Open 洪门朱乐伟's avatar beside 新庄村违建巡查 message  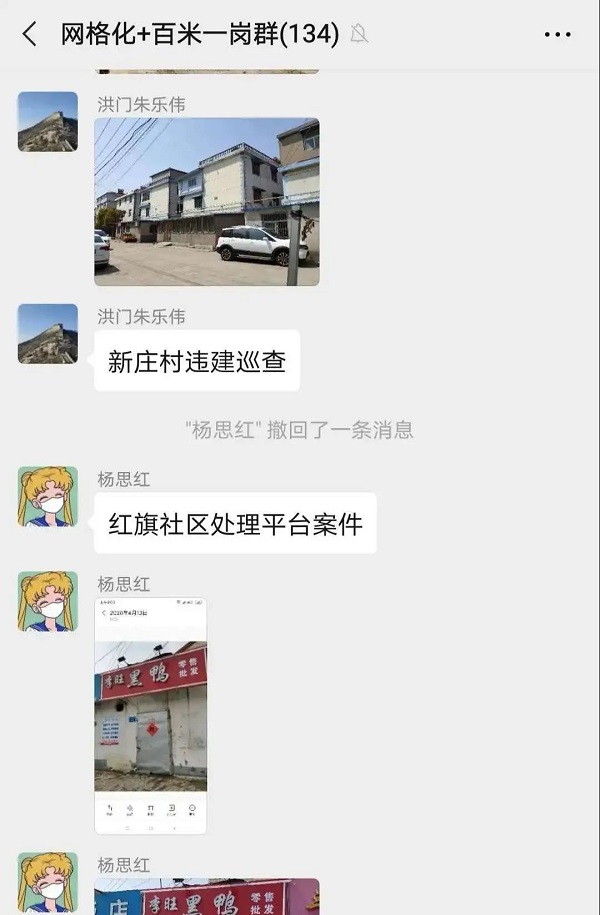coord(47,334)
